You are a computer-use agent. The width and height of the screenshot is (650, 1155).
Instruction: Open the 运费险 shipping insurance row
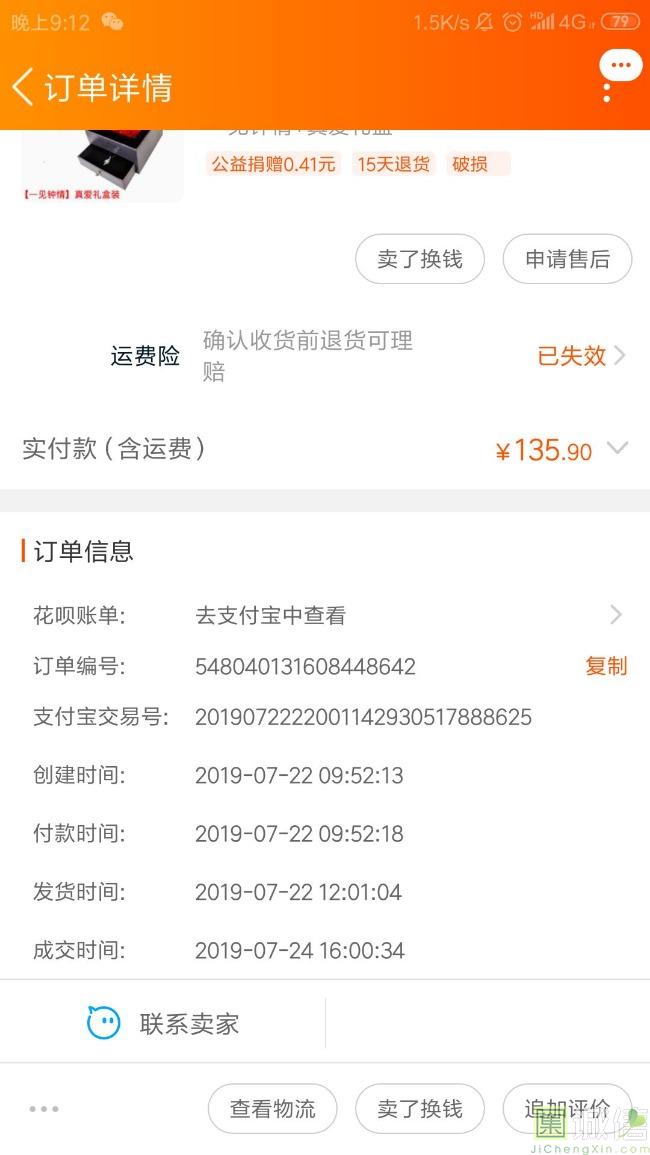tap(580, 355)
